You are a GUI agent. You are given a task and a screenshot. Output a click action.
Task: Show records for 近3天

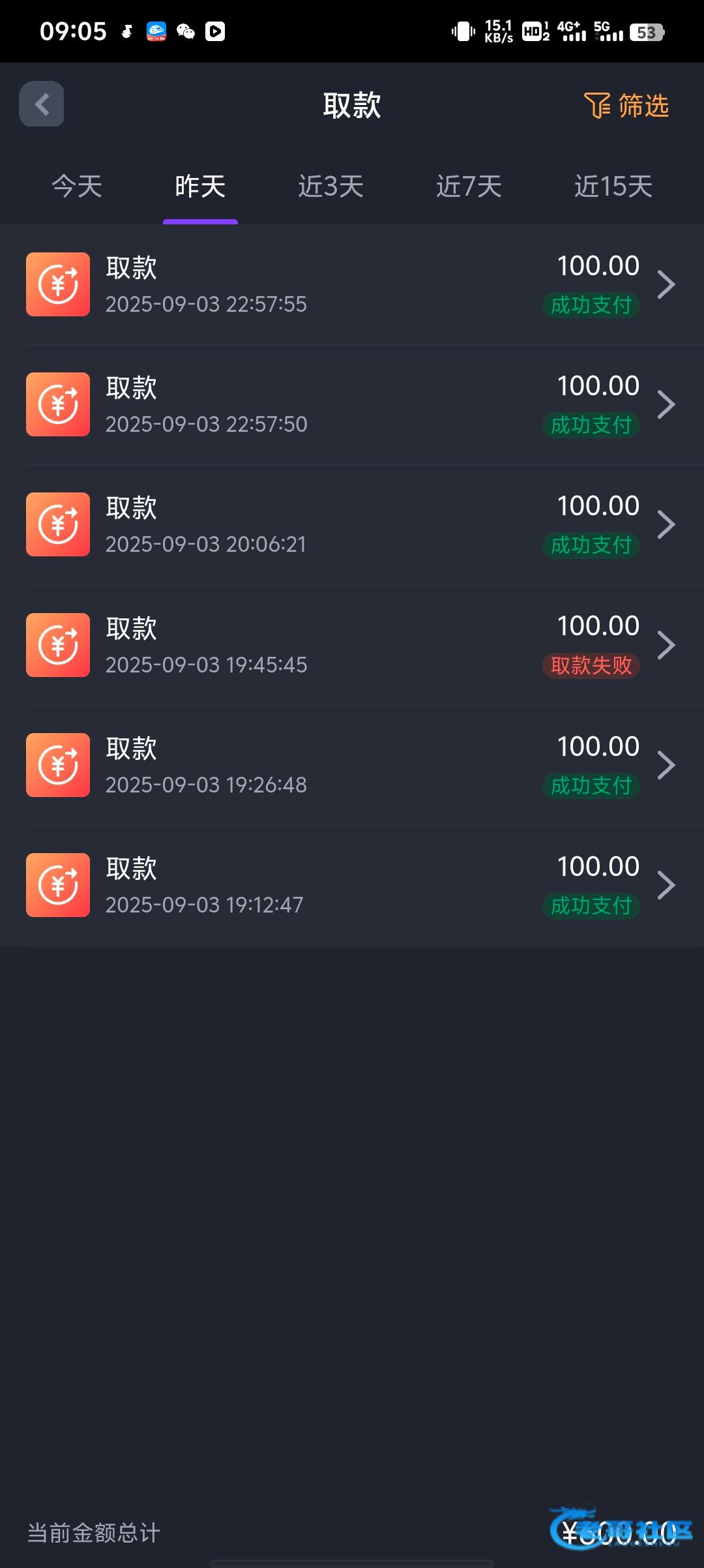pyautogui.click(x=330, y=187)
